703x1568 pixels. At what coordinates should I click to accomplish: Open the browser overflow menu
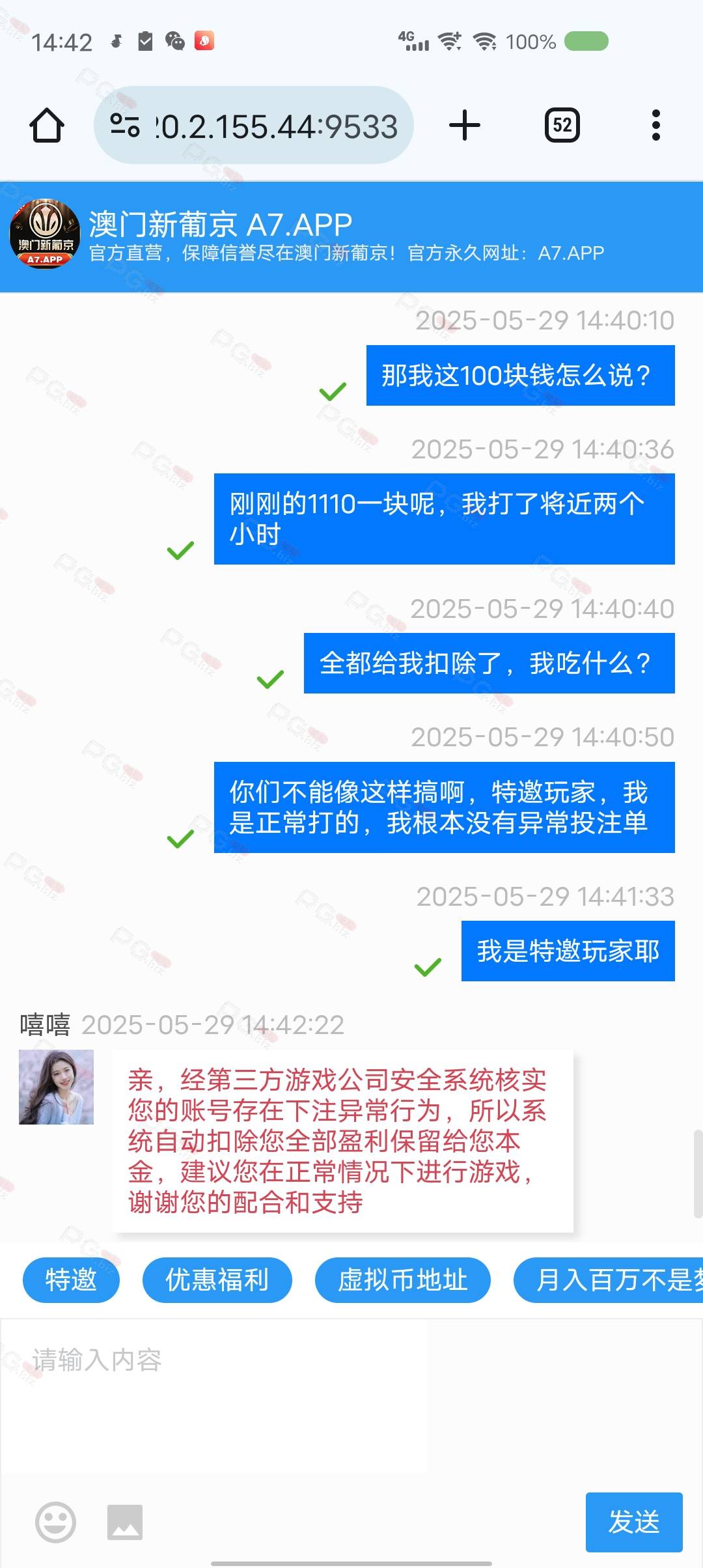655,125
